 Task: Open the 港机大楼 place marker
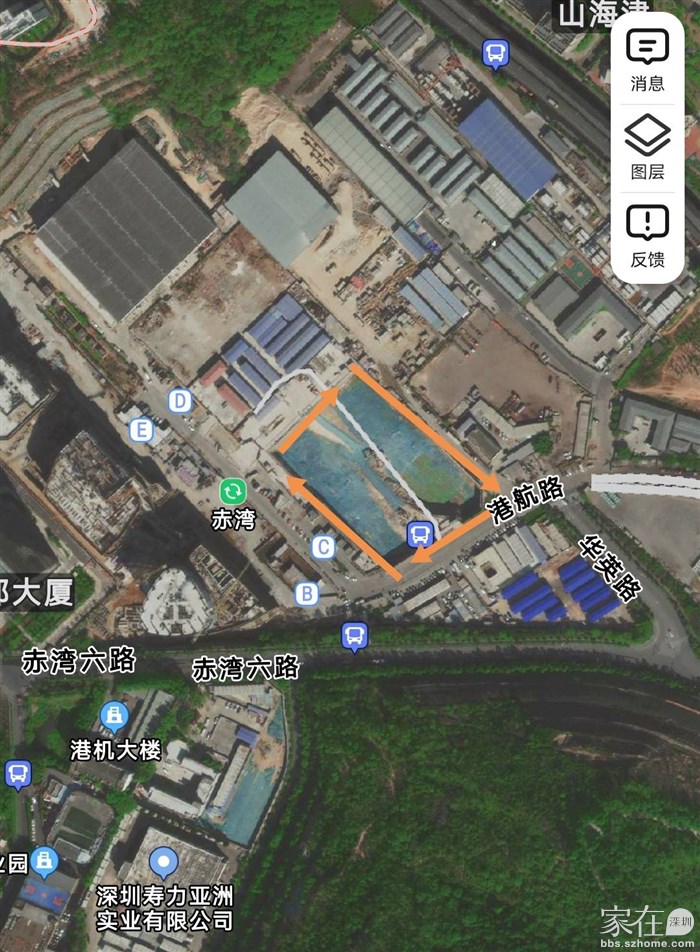tap(115, 716)
